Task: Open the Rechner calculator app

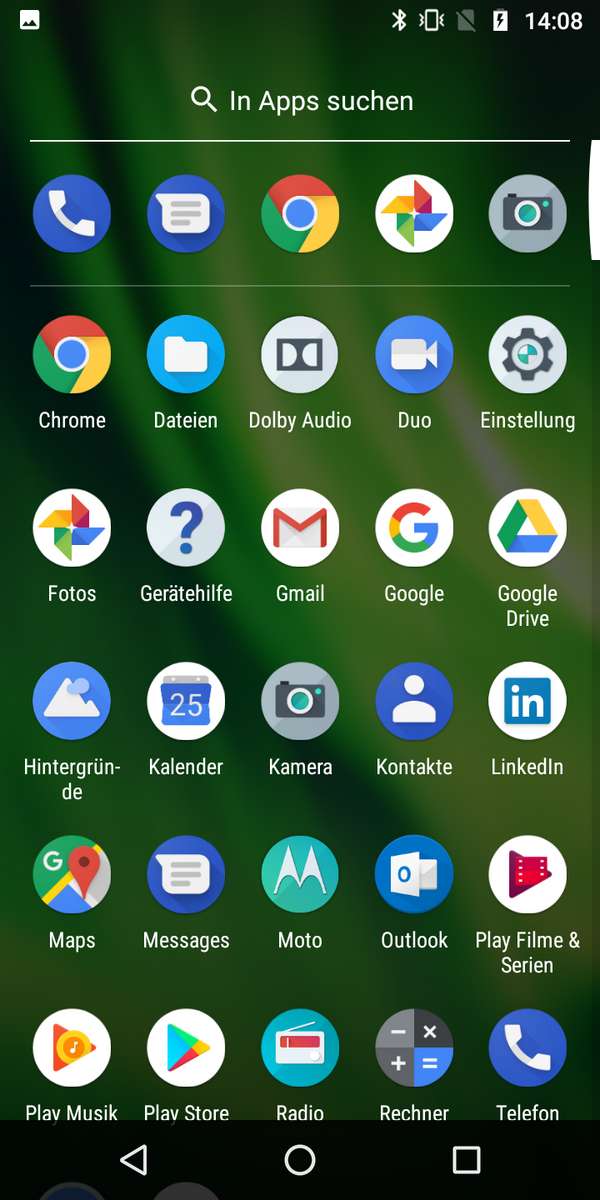Action: 414,1047
